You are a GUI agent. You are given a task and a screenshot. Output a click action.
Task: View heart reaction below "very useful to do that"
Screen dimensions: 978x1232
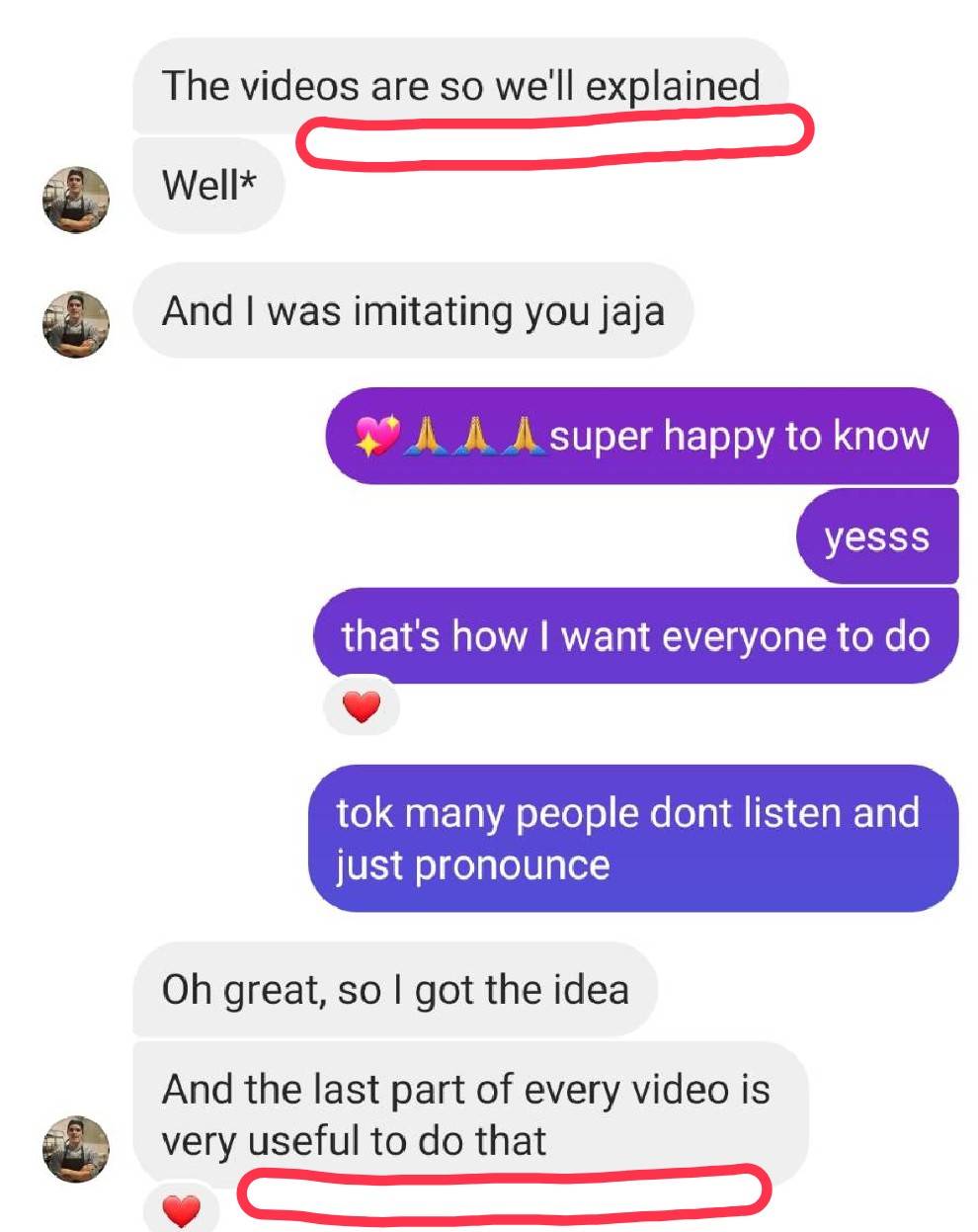click(181, 1209)
